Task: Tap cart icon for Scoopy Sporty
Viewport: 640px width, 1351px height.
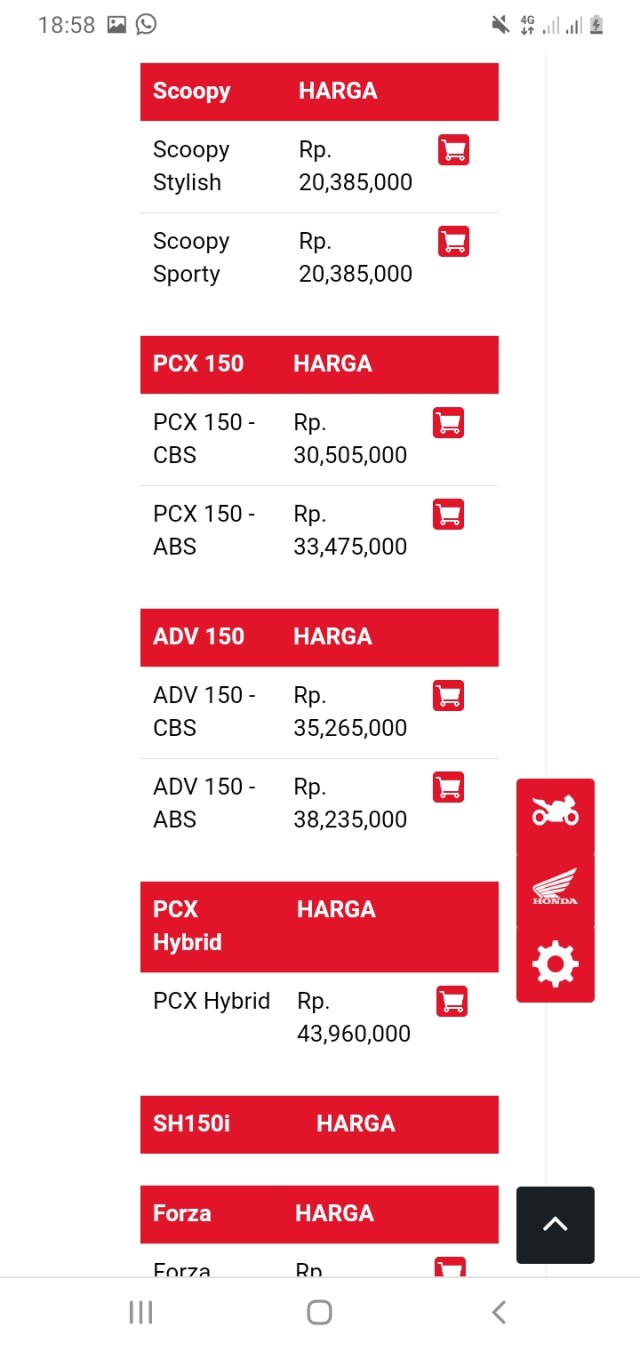Action: [x=453, y=242]
